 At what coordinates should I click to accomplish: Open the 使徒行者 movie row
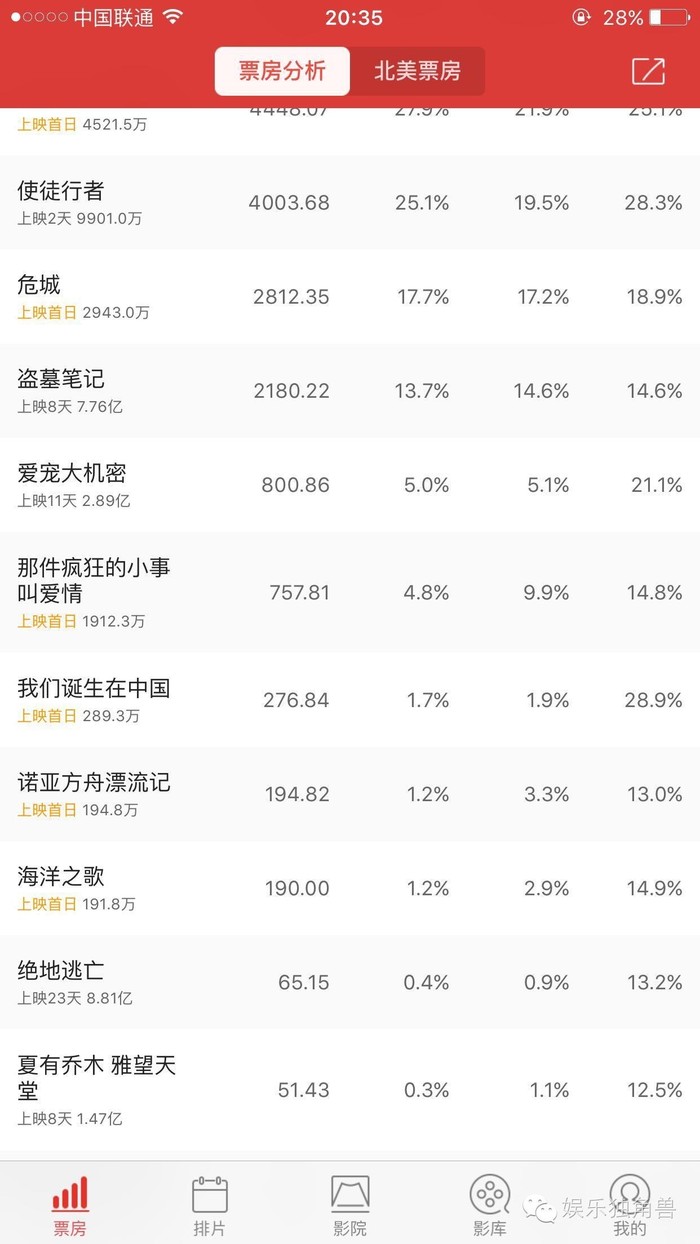(x=350, y=203)
